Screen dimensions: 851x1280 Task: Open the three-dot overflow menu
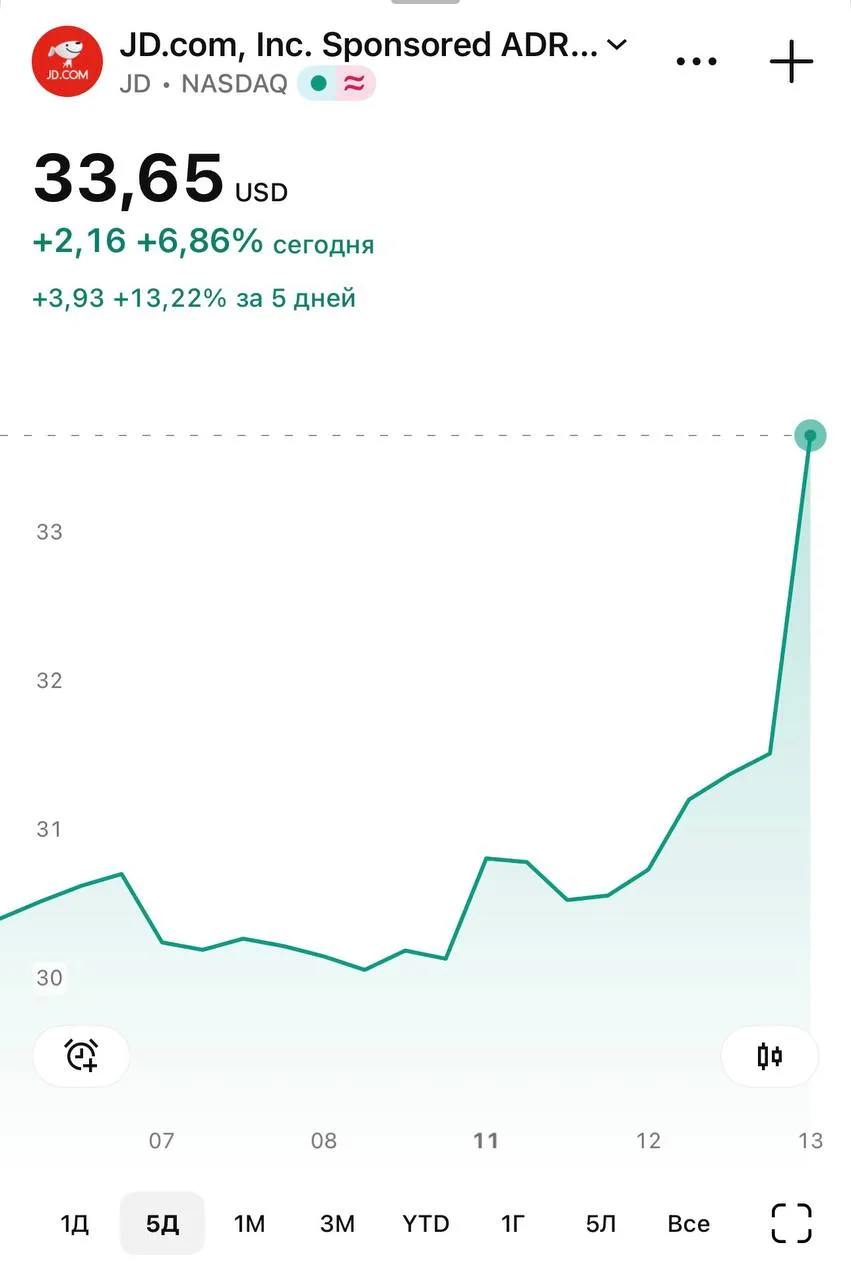(x=696, y=62)
